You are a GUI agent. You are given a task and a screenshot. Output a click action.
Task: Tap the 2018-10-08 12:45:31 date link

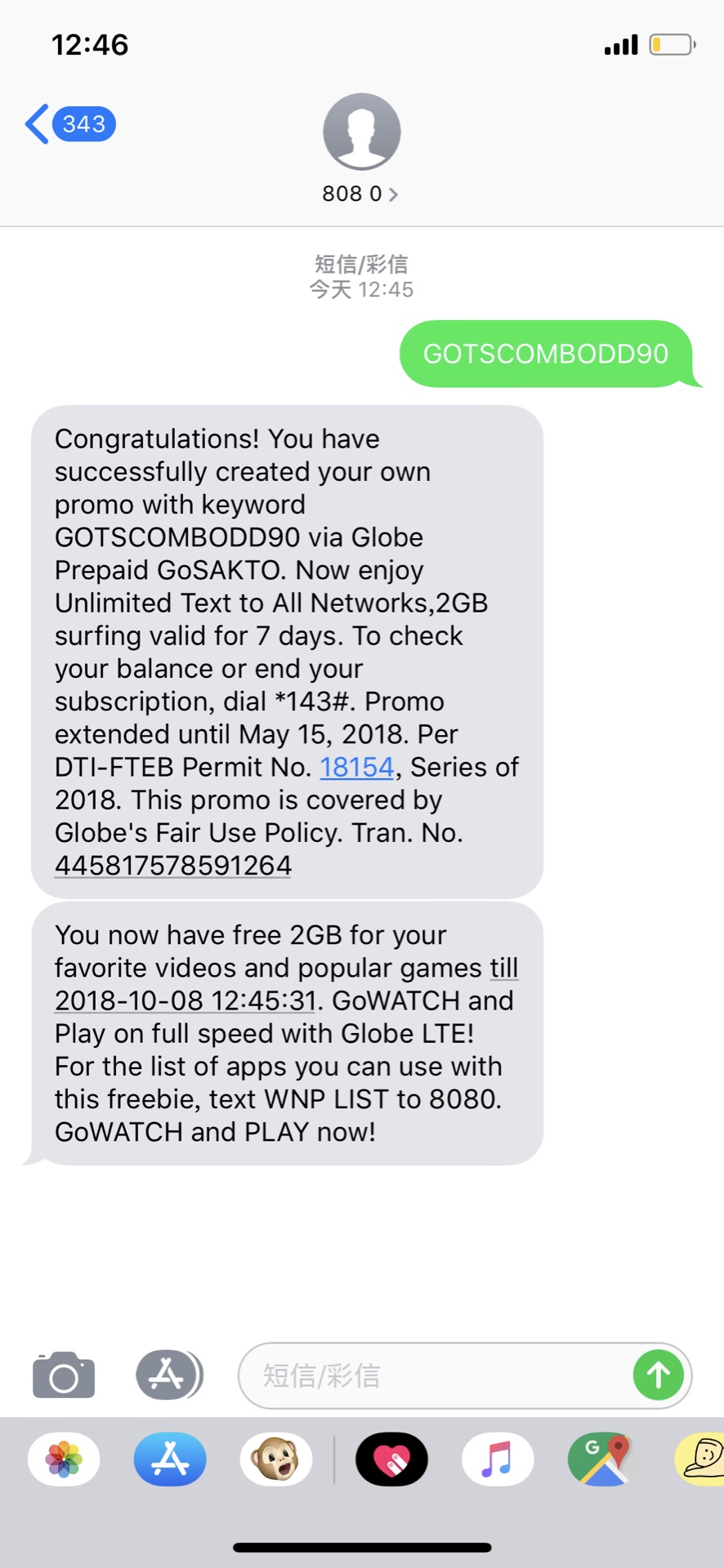tap(185, 1000)
